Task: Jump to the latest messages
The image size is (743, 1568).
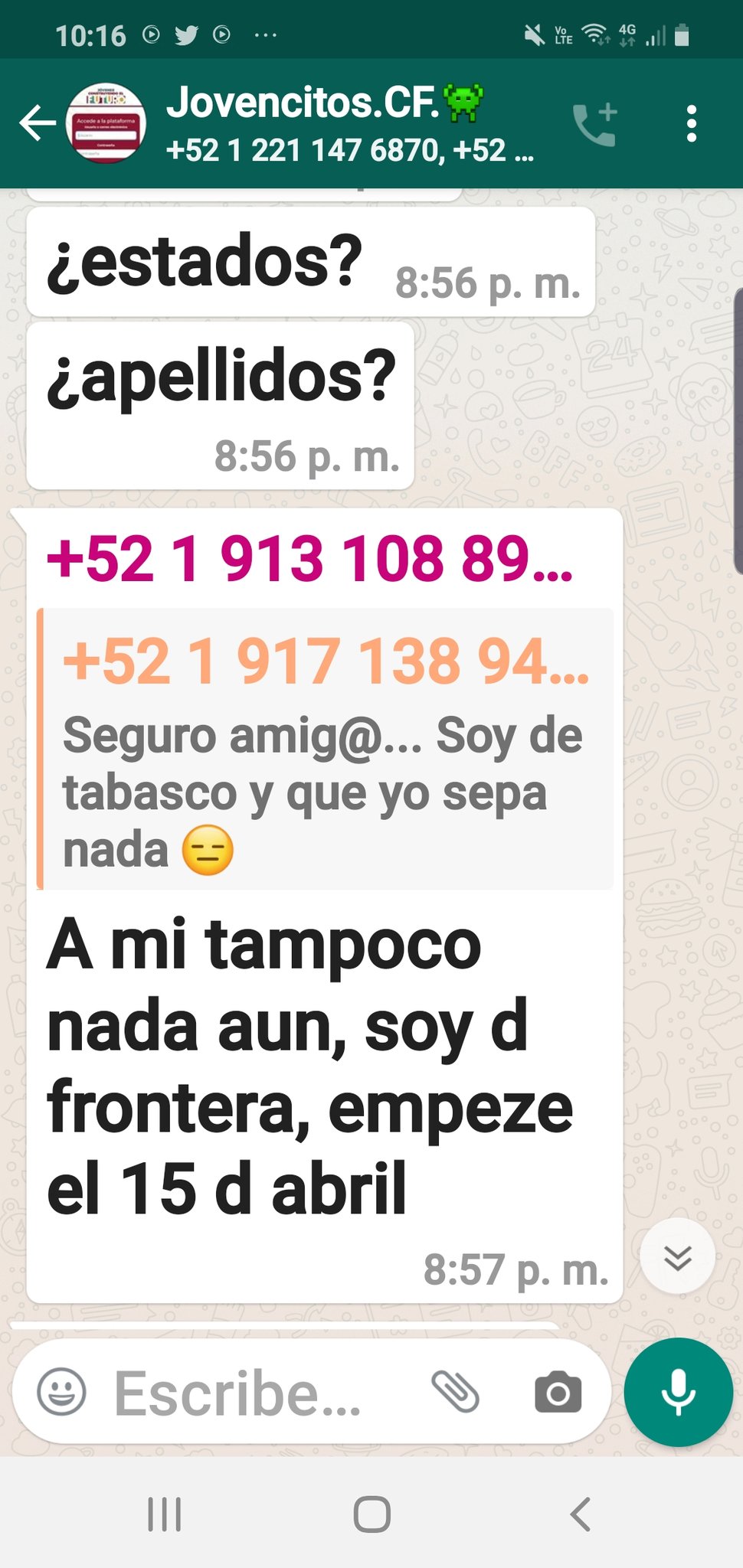Action: 677,1257
